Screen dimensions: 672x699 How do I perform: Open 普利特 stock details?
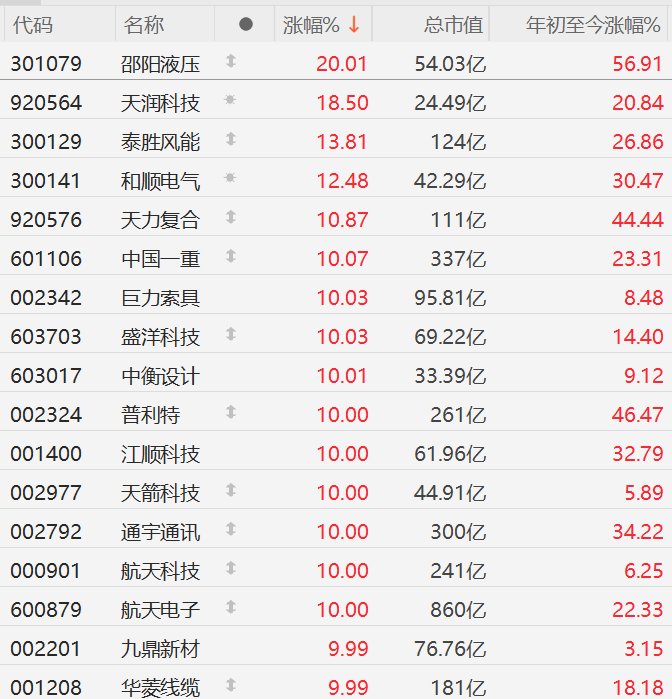145,415
